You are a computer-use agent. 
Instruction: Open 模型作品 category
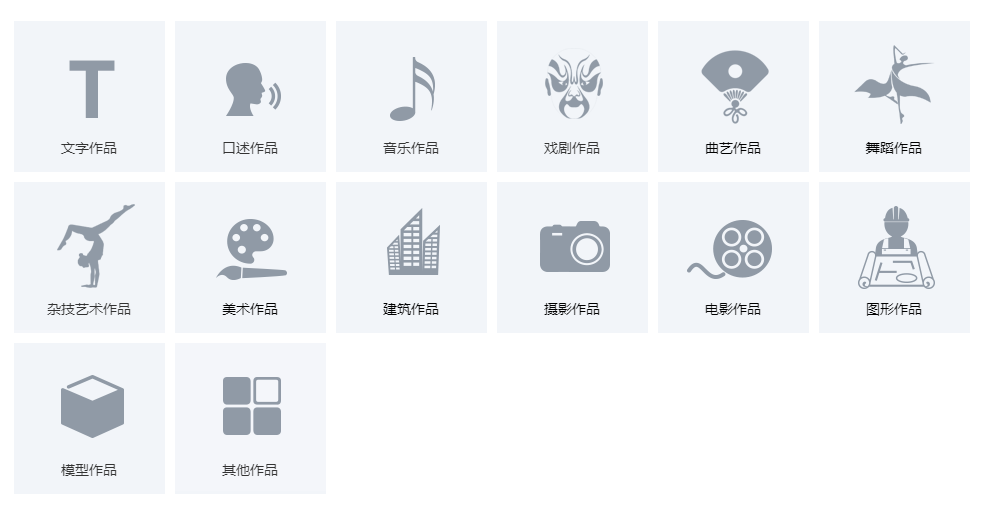click(x=89, y=418)
